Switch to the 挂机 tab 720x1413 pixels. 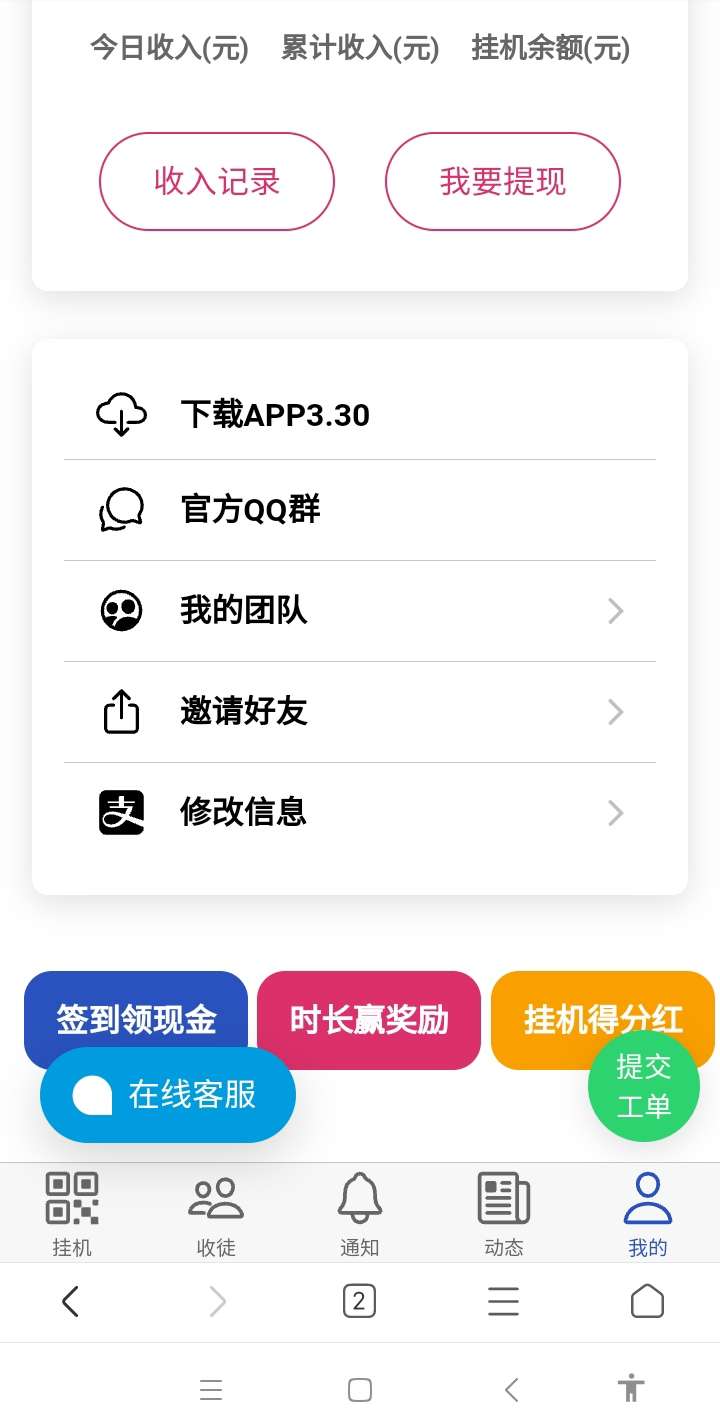pos(72,1213)
